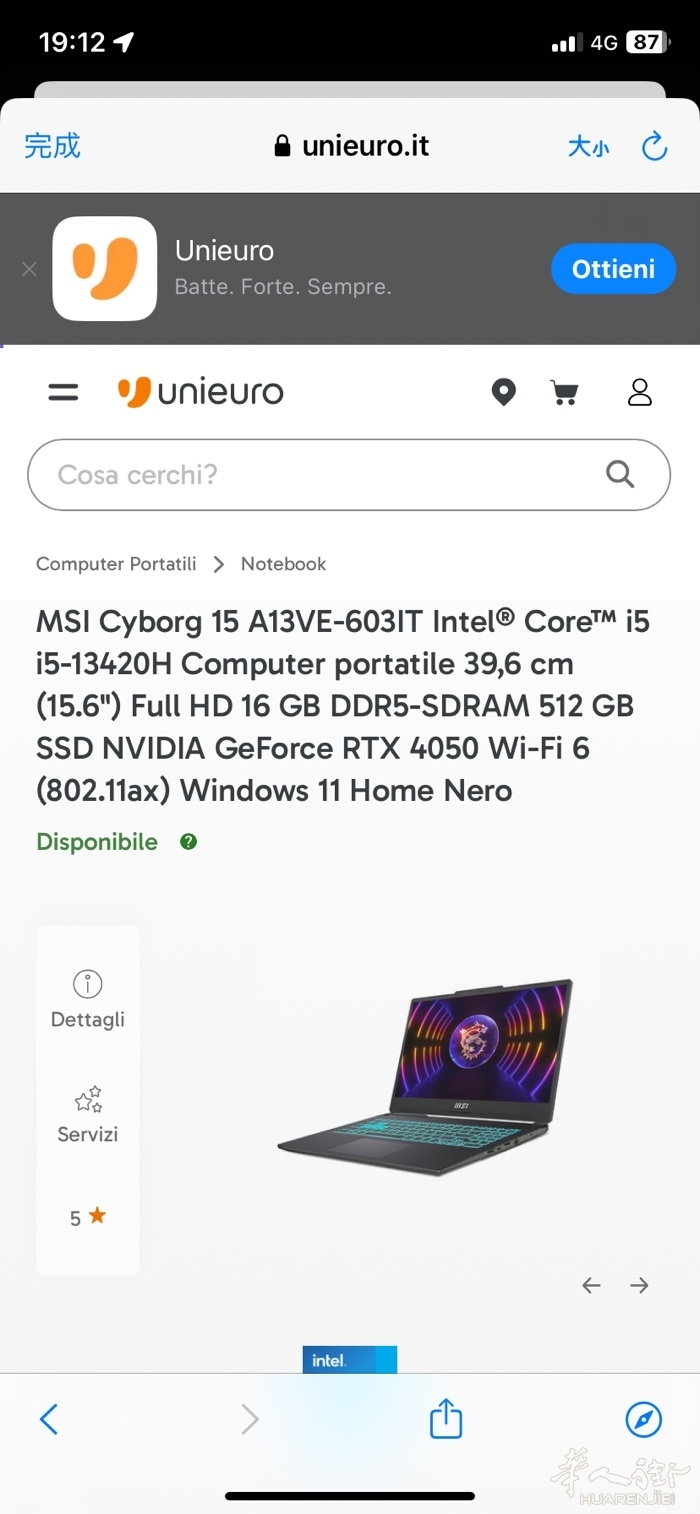Screen dimensions: 700x1514
Task: Tap the Cosa cerchi? search field
Action: point(320,474)
